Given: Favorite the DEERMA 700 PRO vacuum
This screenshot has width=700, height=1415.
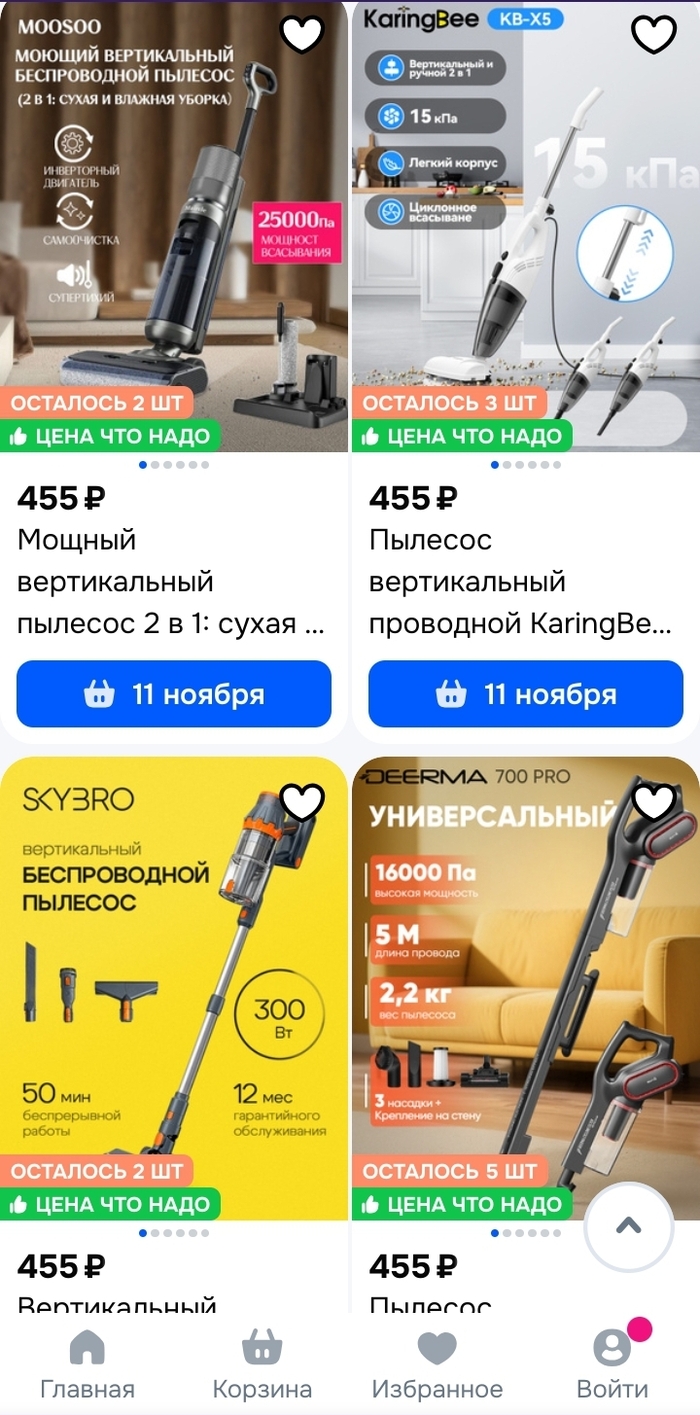Looking at the screenshot, I should click(x=654, y=802).
